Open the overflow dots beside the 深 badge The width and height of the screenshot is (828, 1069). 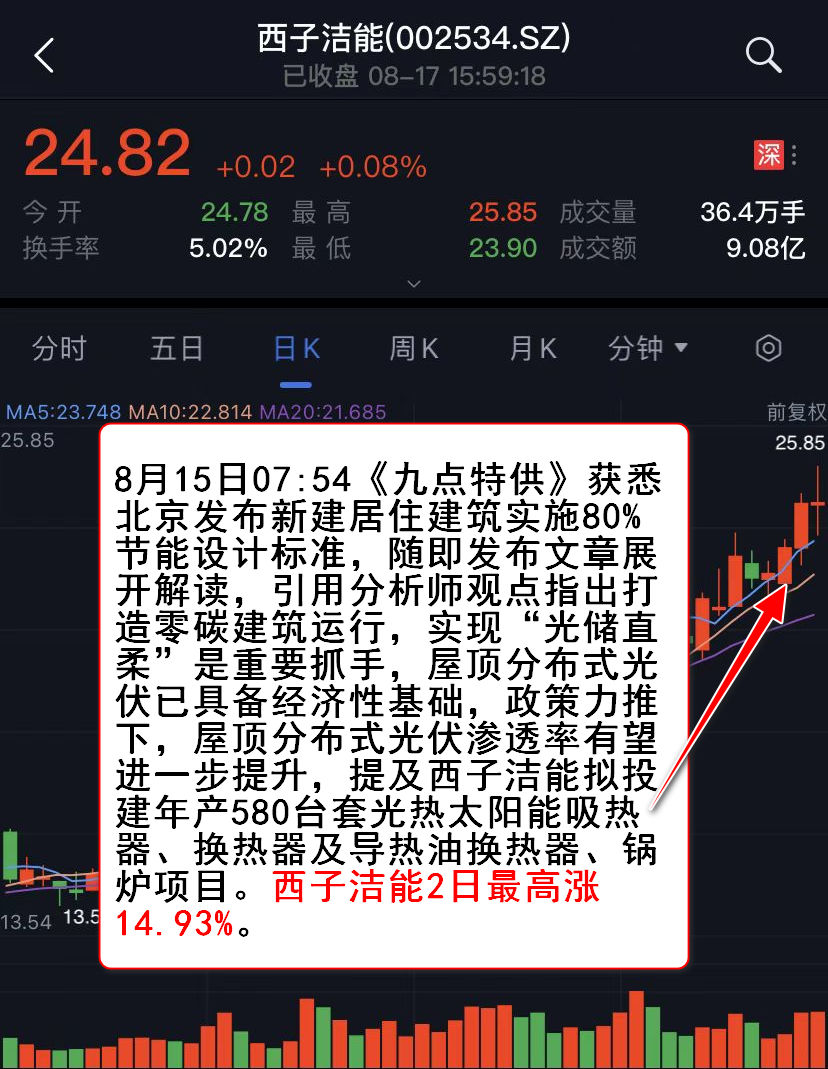point(794,155)
